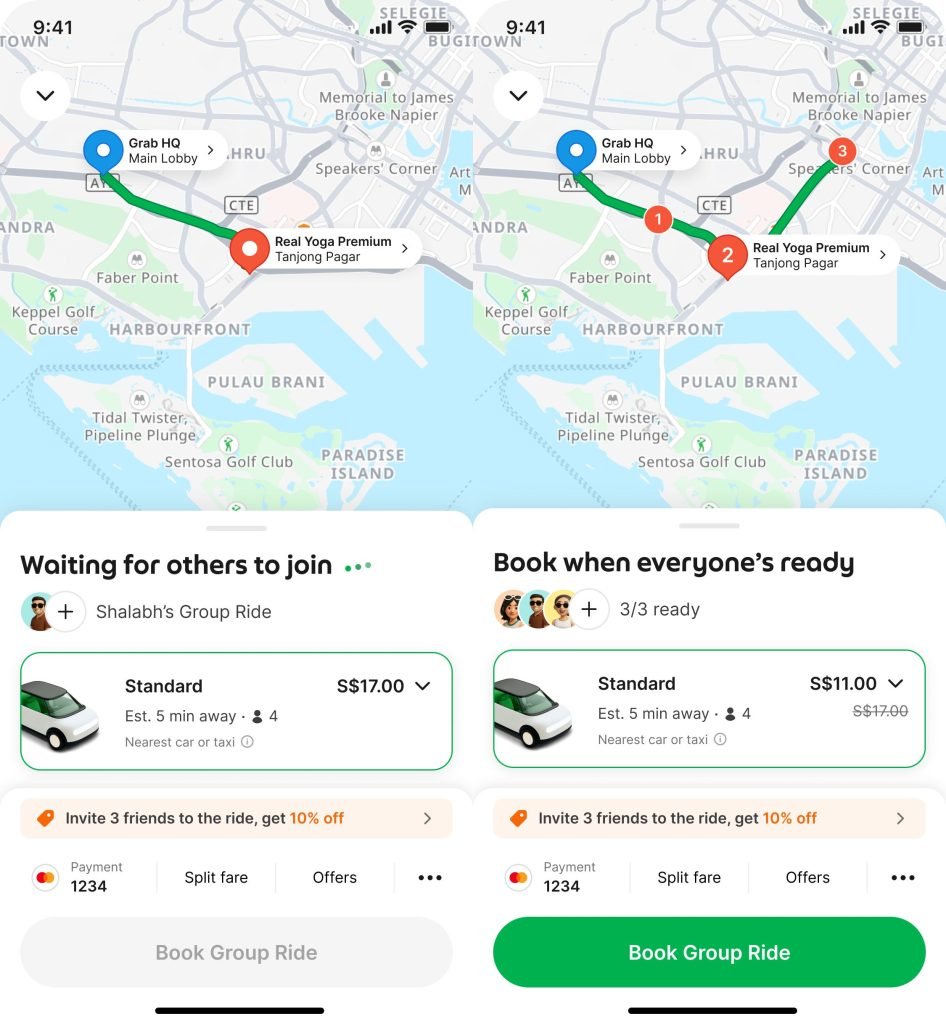Collapse the map on the Book when everyone's ready screen

point(518,96)
